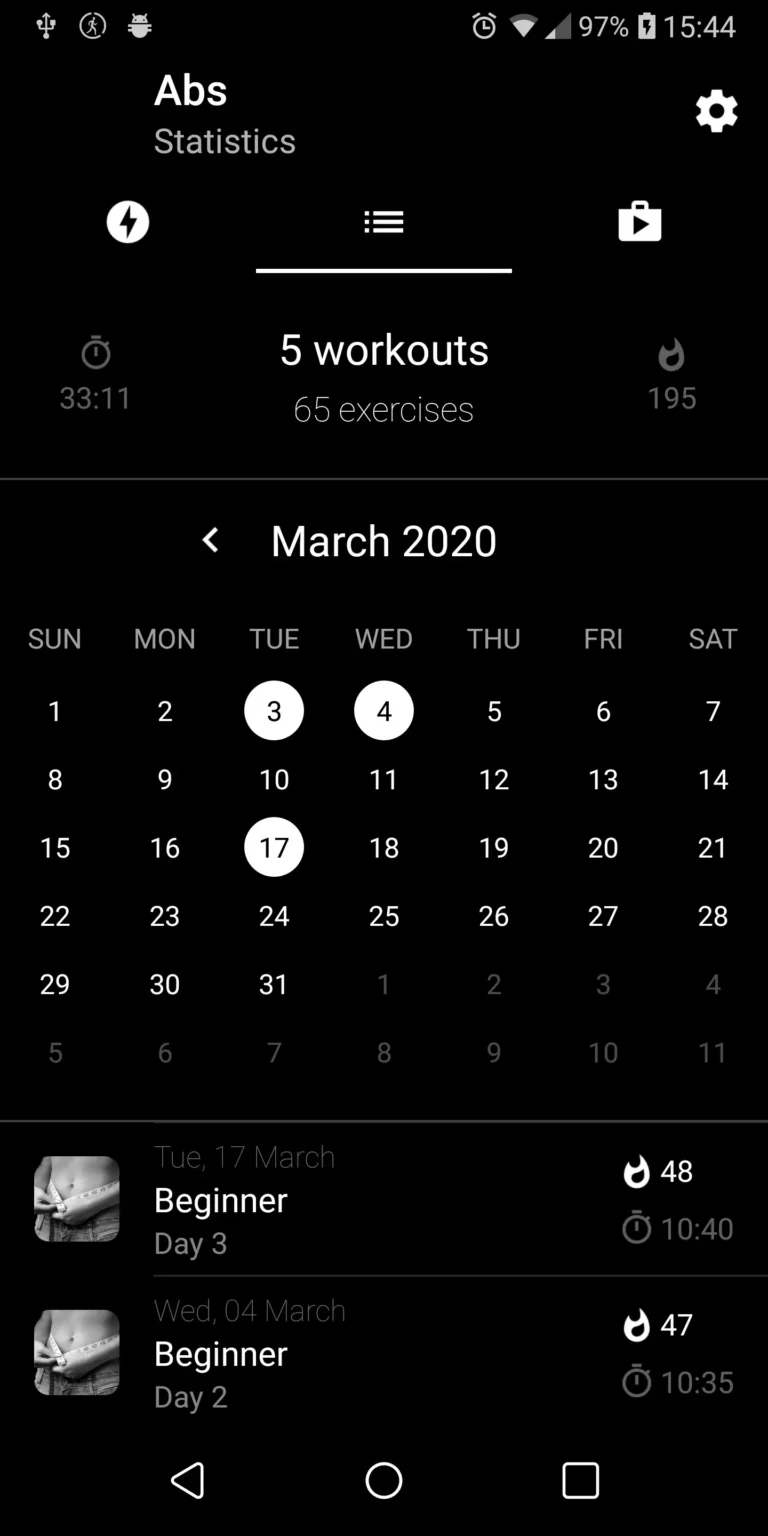The width and height of the screenshot is (768, 1536).
Task: Open the workout video tab icon
Action: [640, 221]
